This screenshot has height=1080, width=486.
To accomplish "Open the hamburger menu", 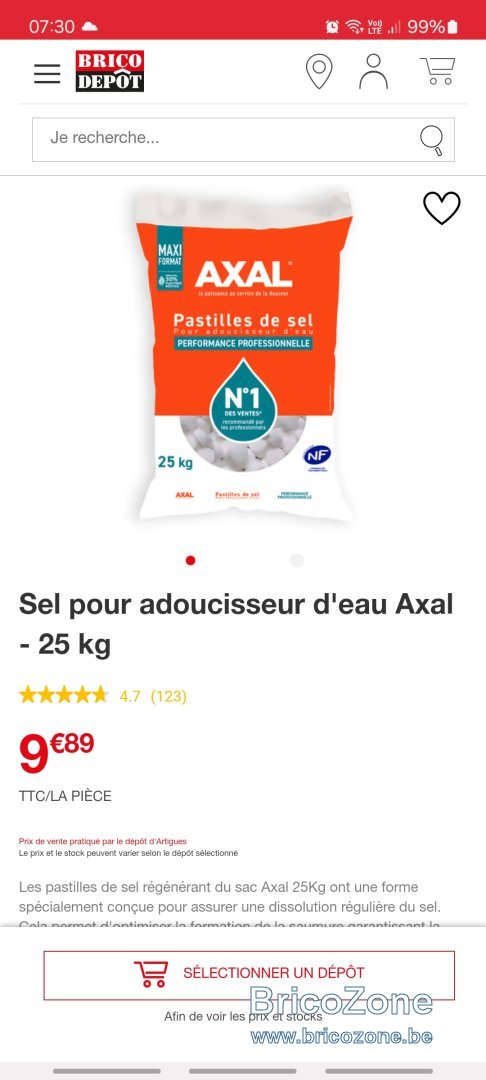I will pos(47,73).
